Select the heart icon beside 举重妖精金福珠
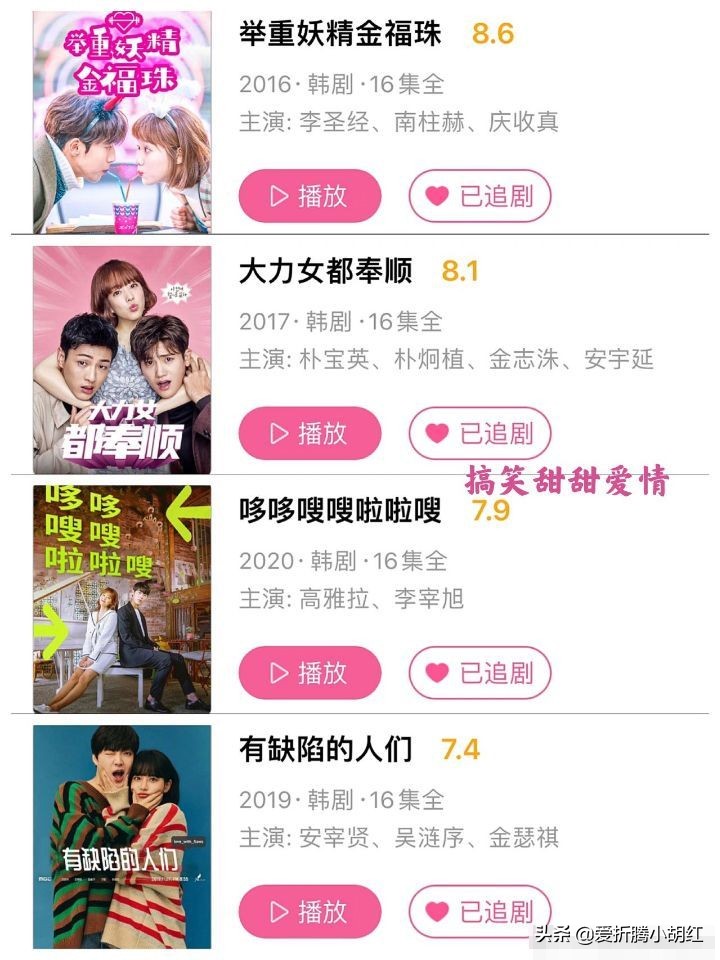This screenshot has height=960, width=720. click(x=437, y=197)
